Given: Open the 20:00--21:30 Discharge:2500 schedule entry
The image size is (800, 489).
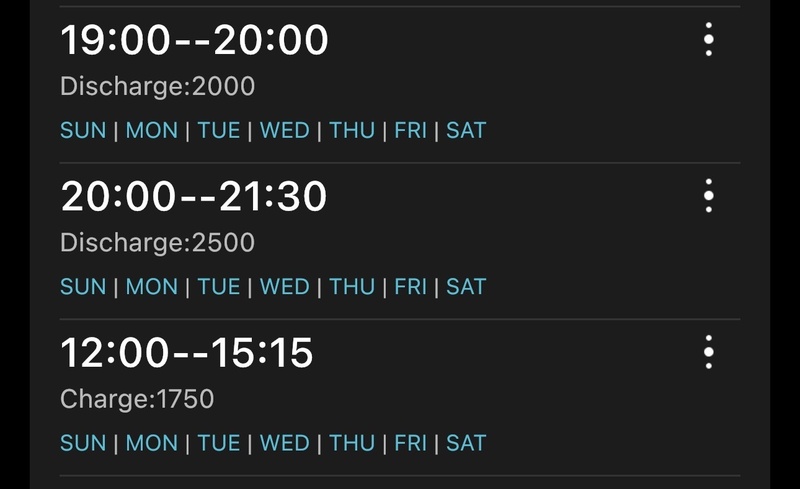Looking at the screenshot, I should pyautogui.click(x=300, y=242).
